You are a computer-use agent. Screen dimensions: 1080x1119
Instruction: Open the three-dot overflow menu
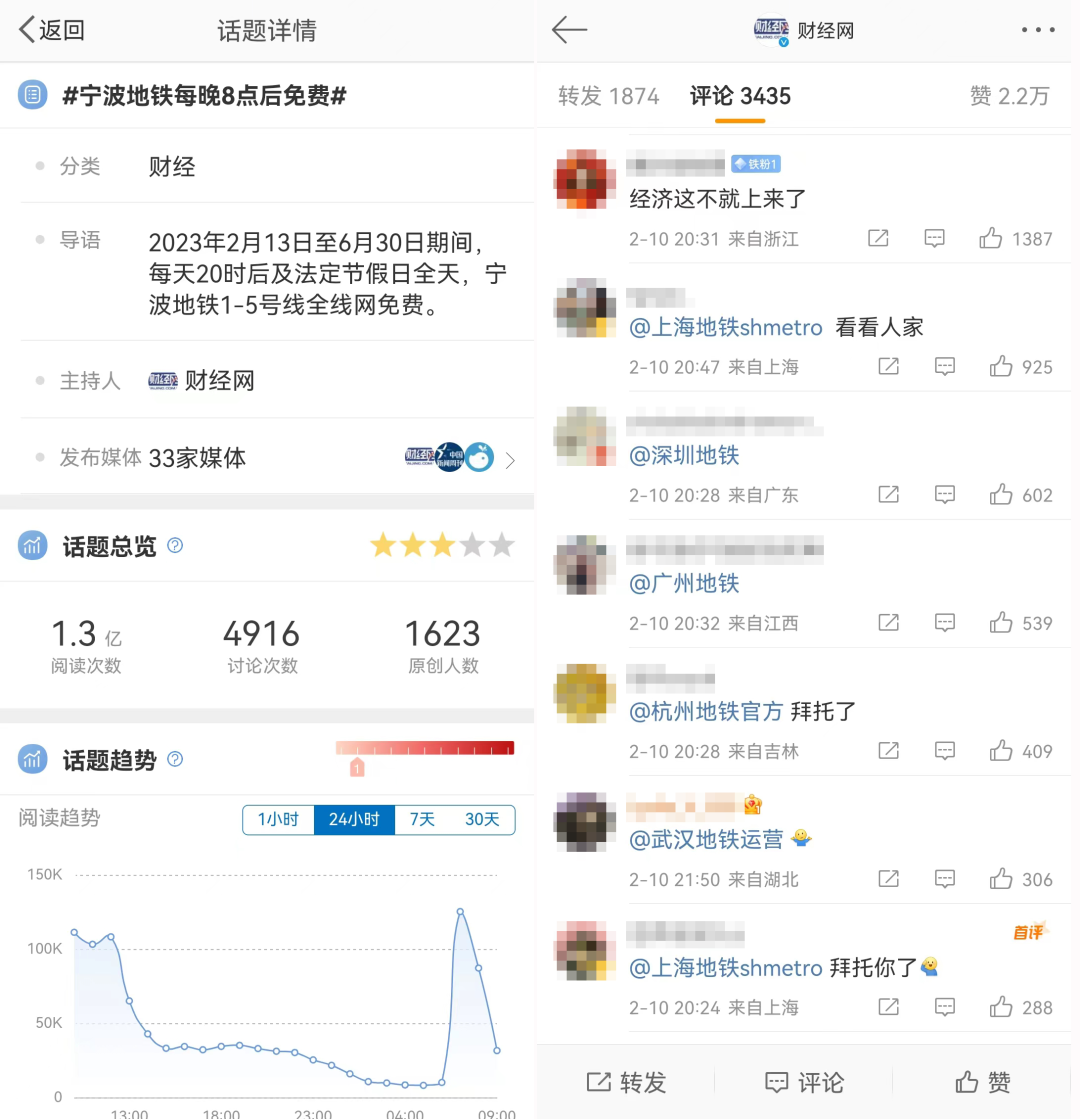(x=1037, y=30)
